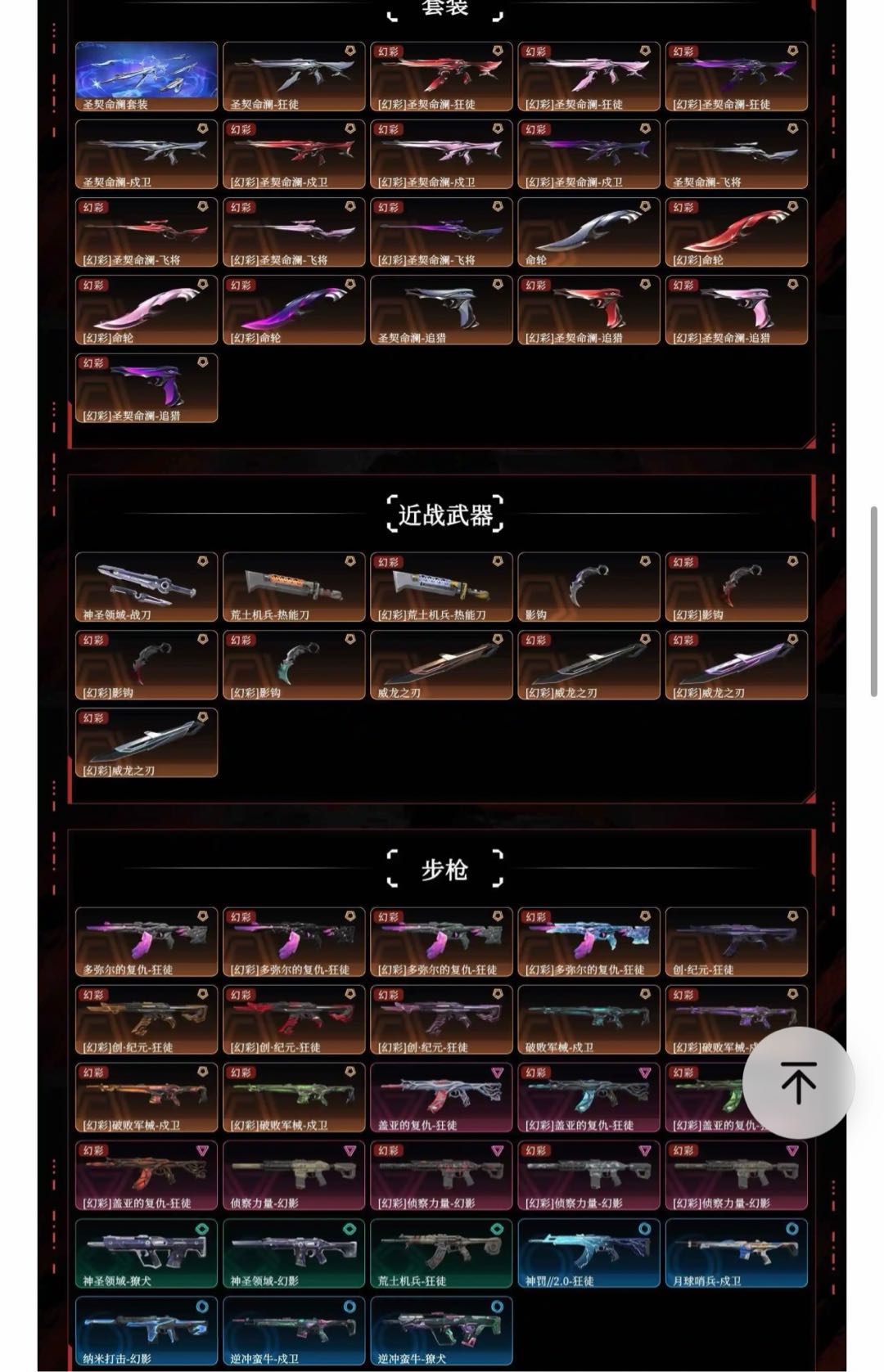
Task: Select the 破败军械-戍卫 tile without 幻彩 tag
Action: coord(589,1019)
